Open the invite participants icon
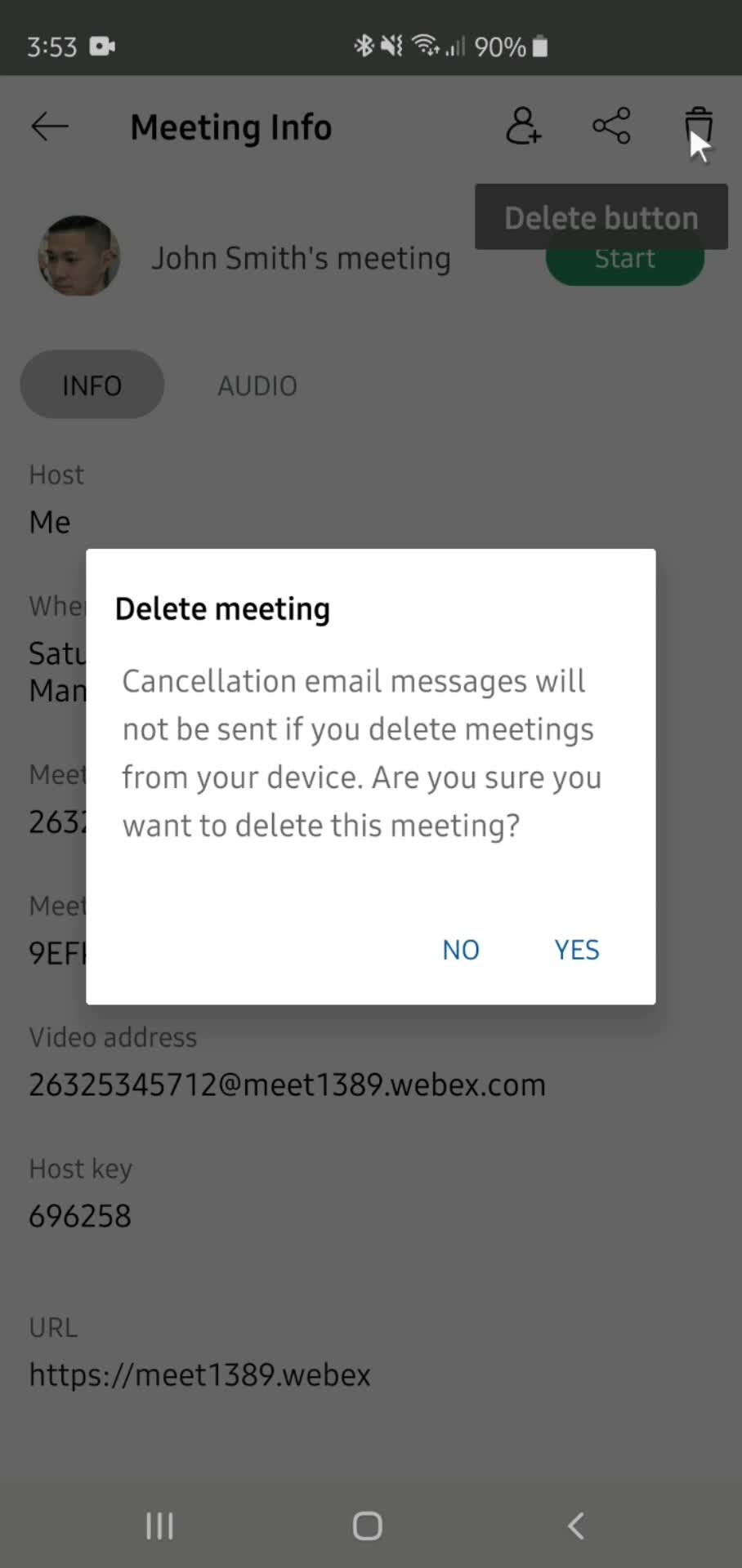Viewport: 742px width, 1568px height. pyautogui.click(x=522, y=127)
